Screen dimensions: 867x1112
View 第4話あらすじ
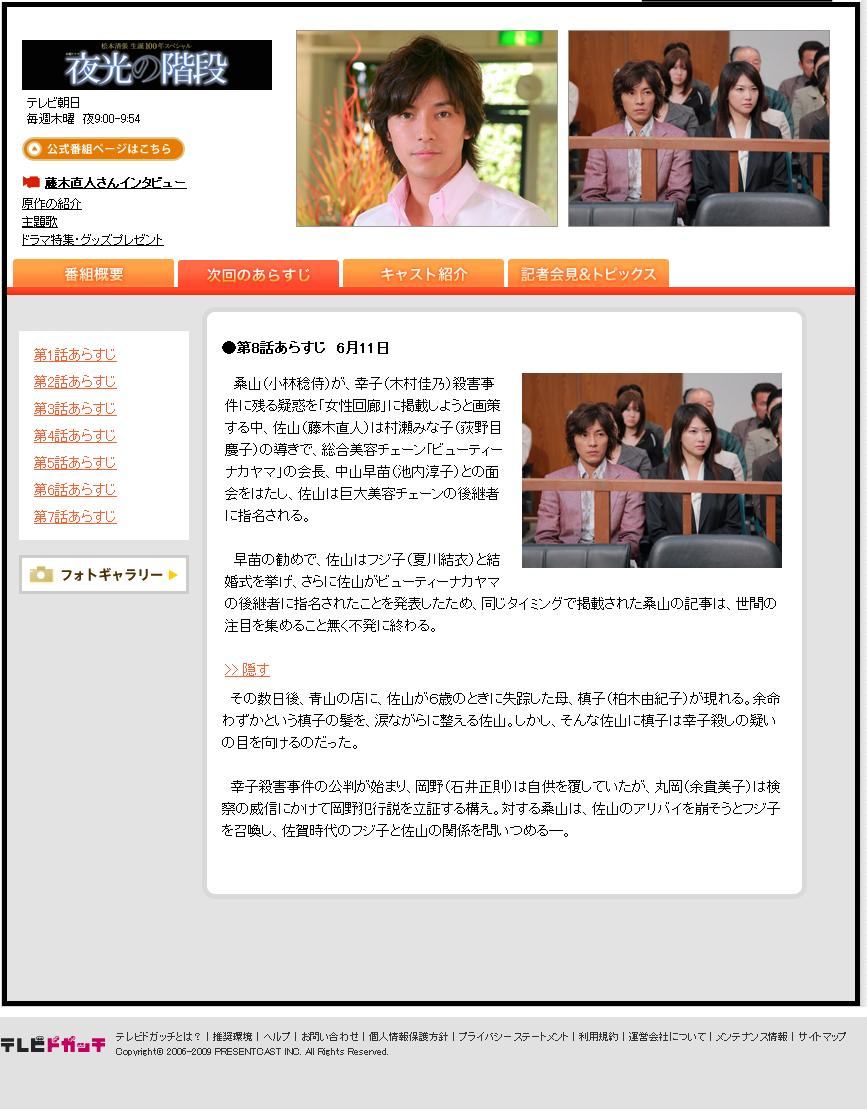pyautogui.click(x=75, y=436)
